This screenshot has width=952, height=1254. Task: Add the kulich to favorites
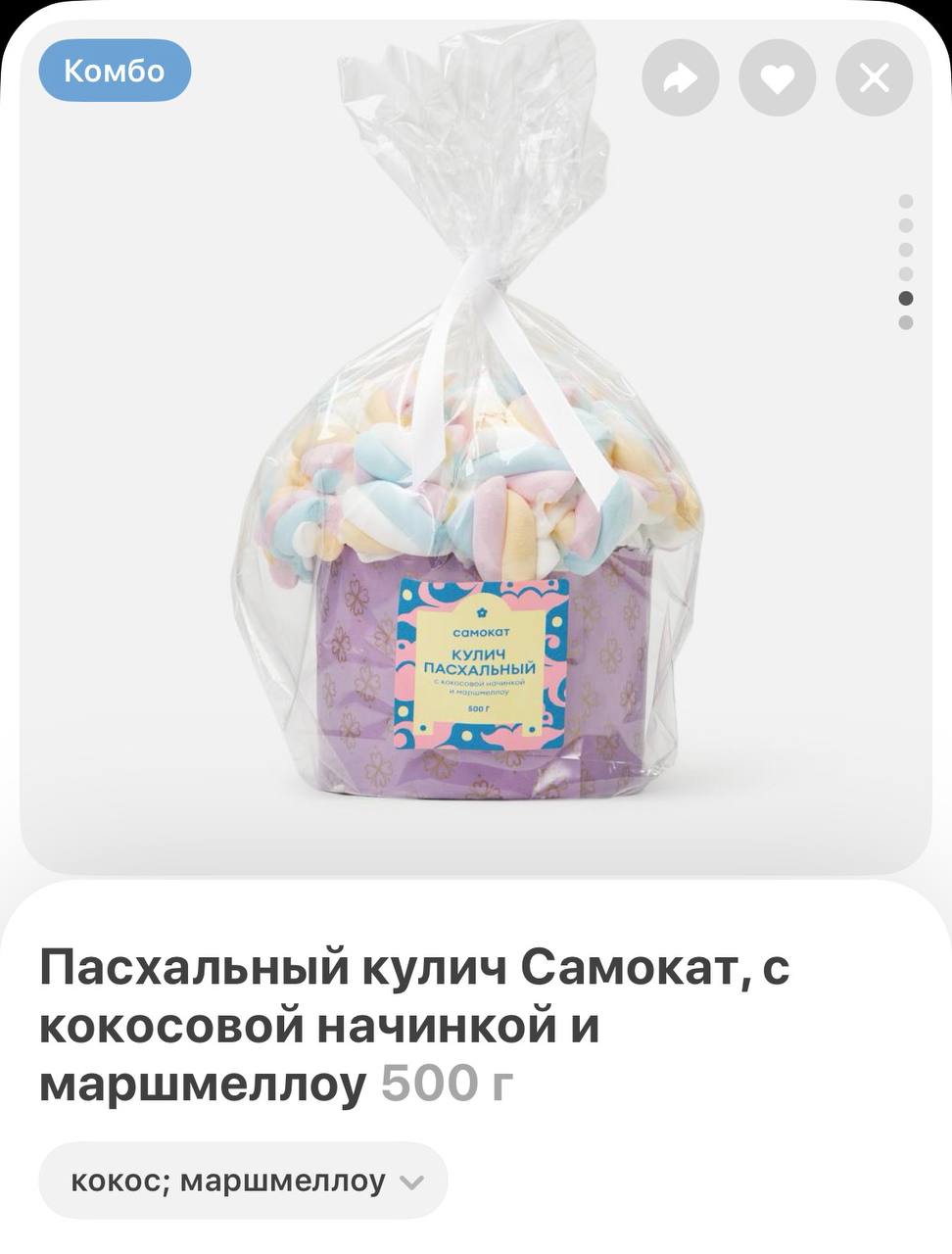click(777, 77)
